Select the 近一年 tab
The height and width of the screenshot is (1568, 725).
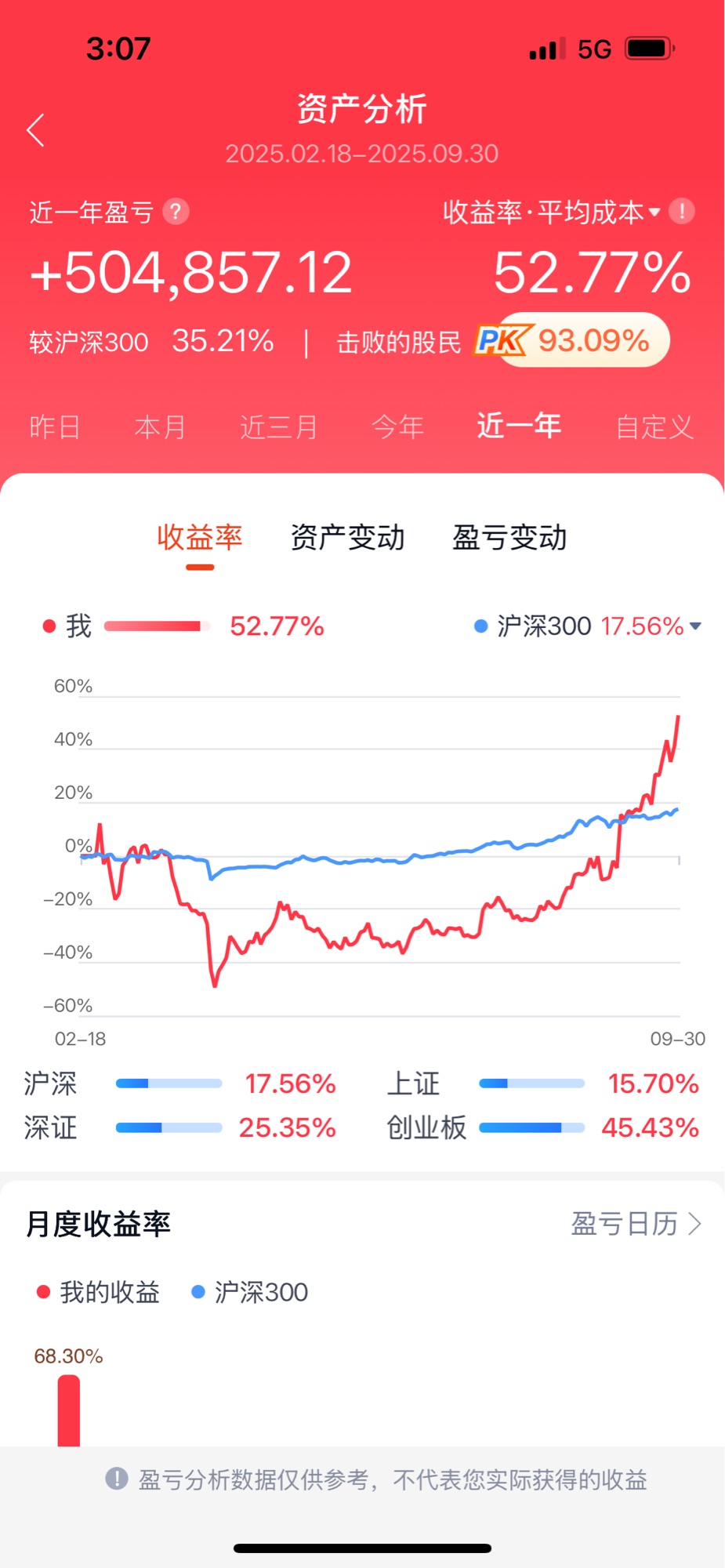click(519, 426)
